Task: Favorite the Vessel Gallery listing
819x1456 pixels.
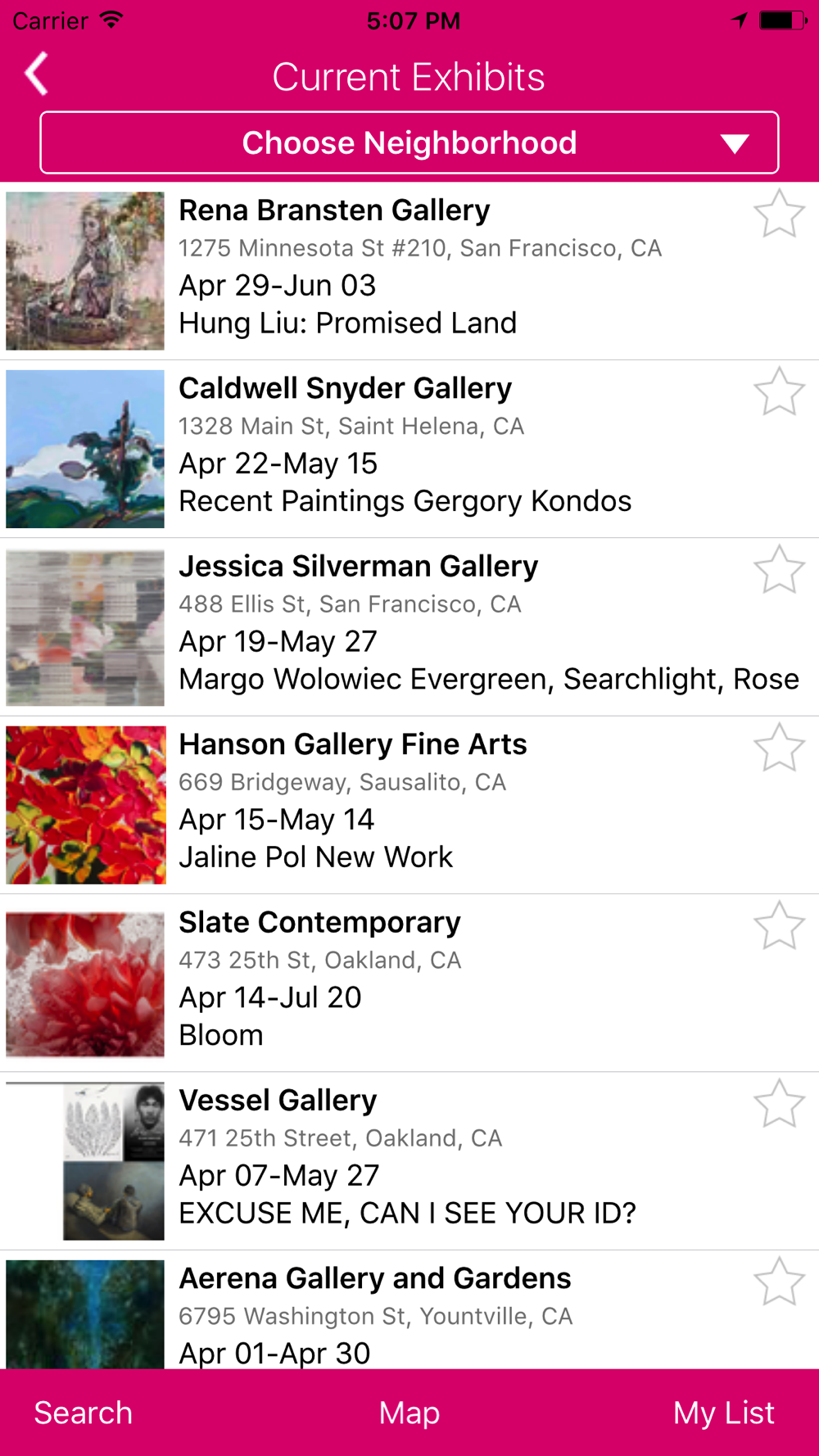Action: pos(779,1104)
